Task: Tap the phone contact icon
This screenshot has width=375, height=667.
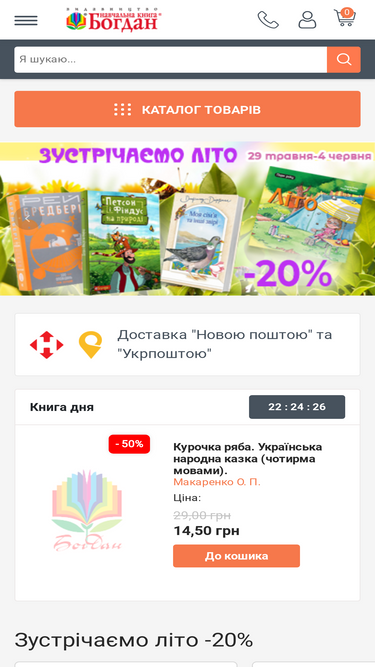Action: point(268,20)
